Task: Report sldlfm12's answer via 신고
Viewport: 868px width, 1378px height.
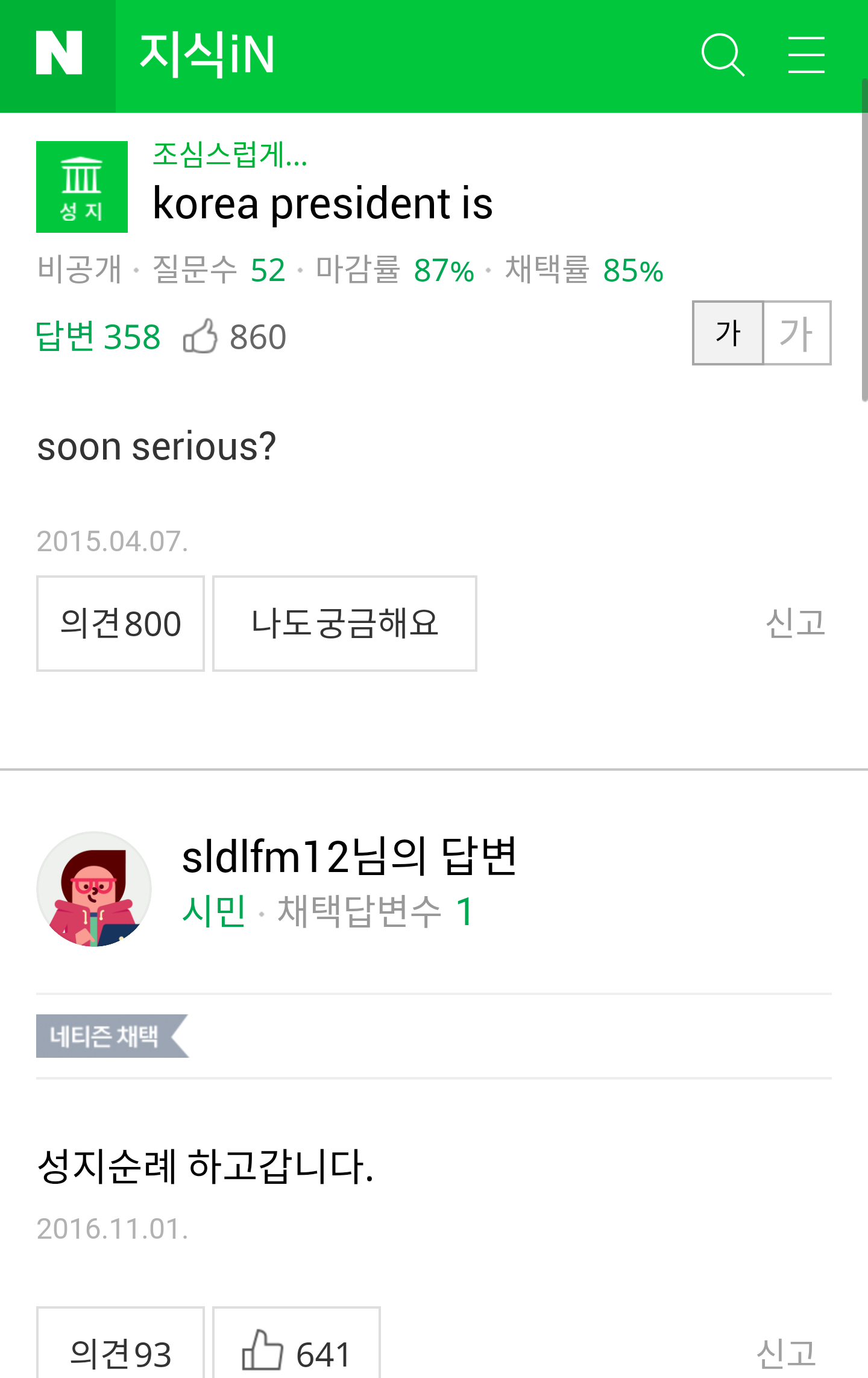Action: point(786,1353)
